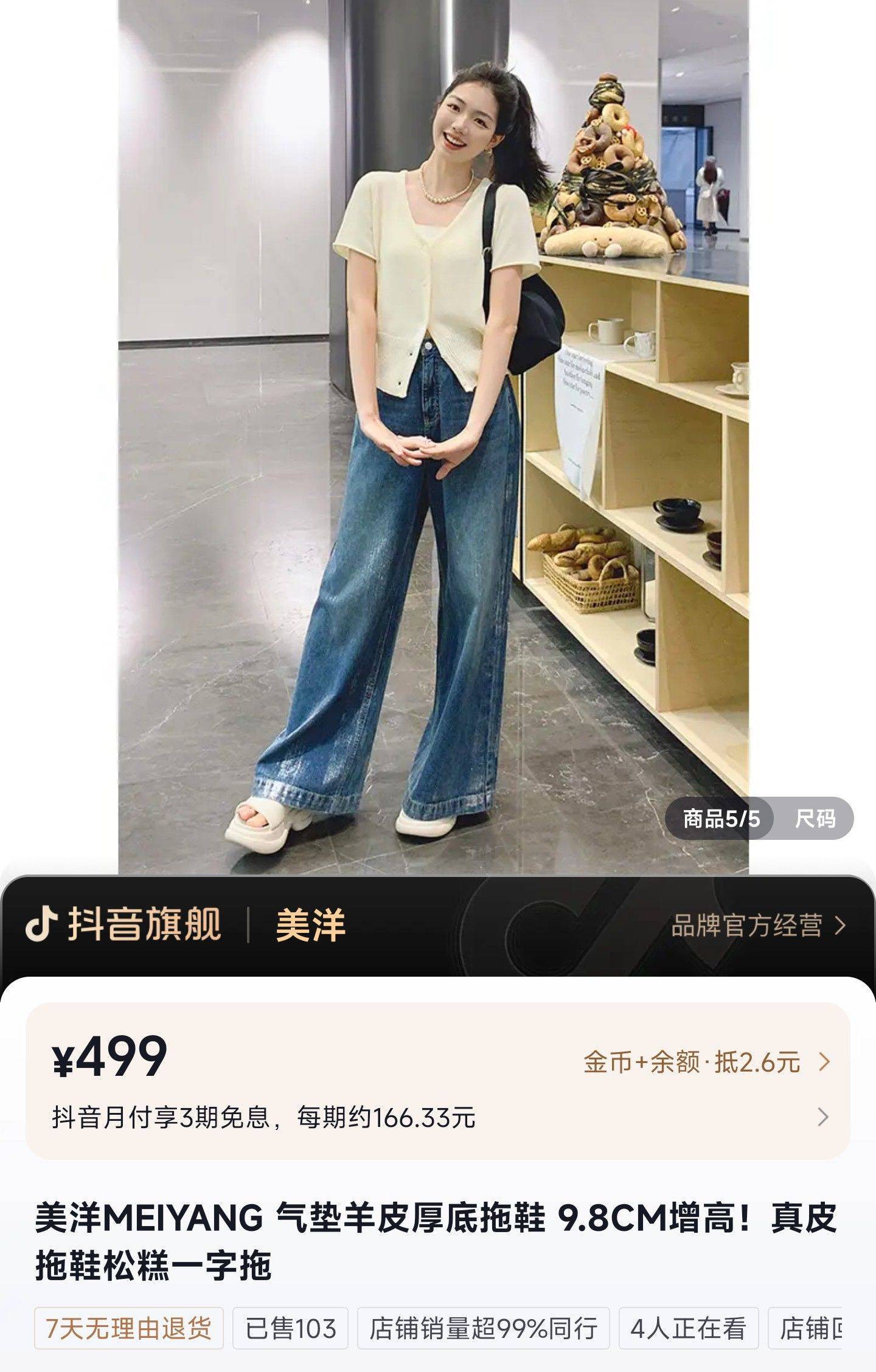
Task: Select the 商品5/5 image tab
Action: click(x=721, y=819)
